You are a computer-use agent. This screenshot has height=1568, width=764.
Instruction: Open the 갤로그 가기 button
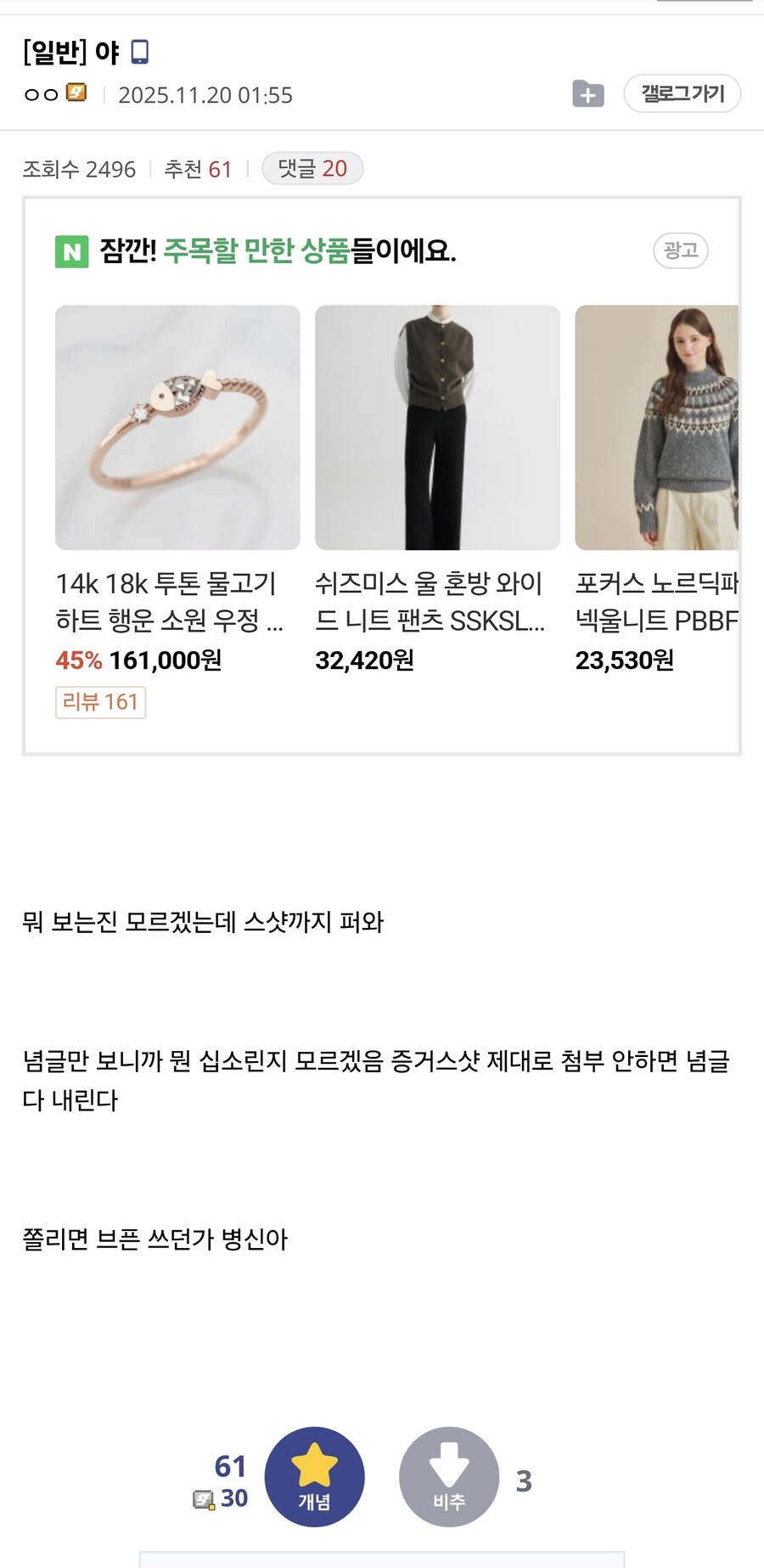pyautogui.click(x=682, y=94)
